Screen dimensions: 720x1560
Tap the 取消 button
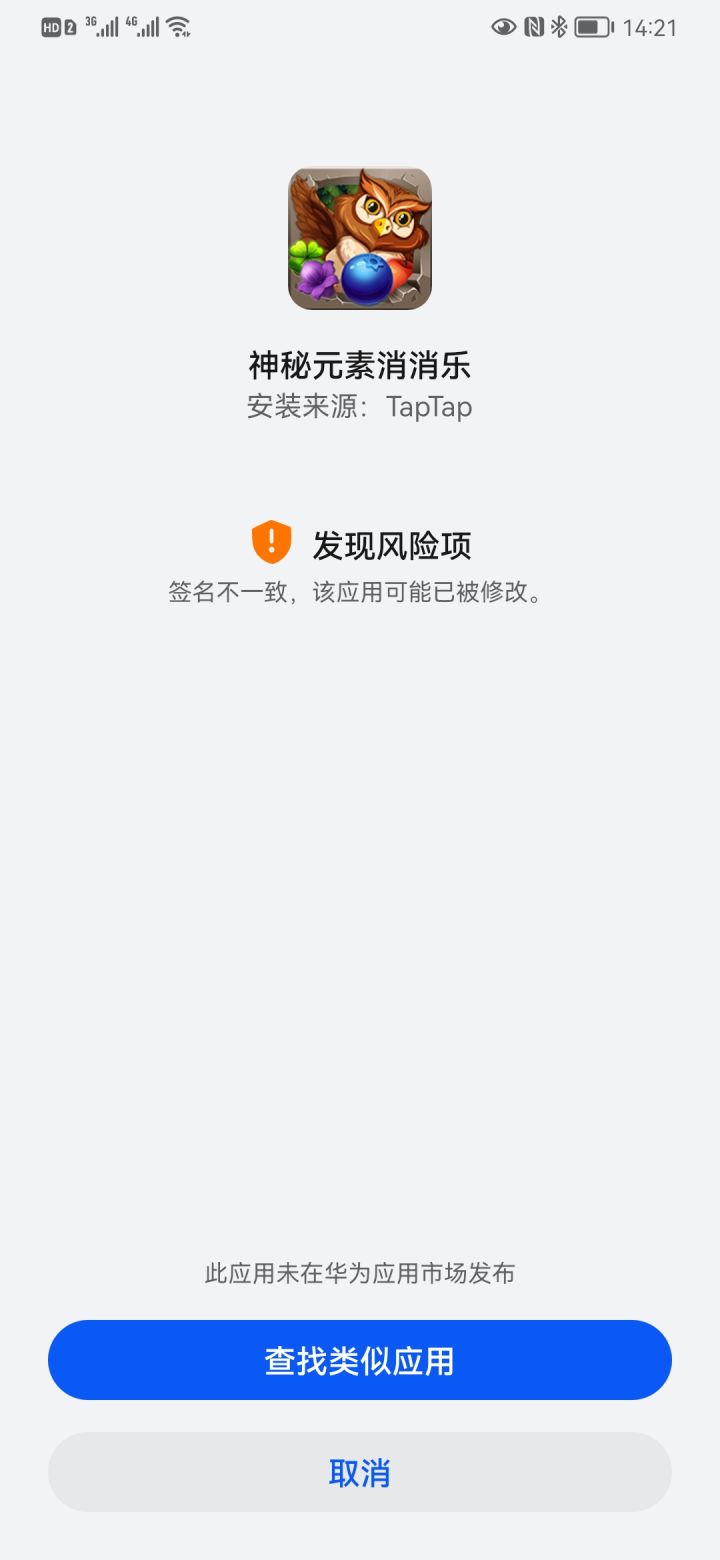click(x=360, y=1471)
